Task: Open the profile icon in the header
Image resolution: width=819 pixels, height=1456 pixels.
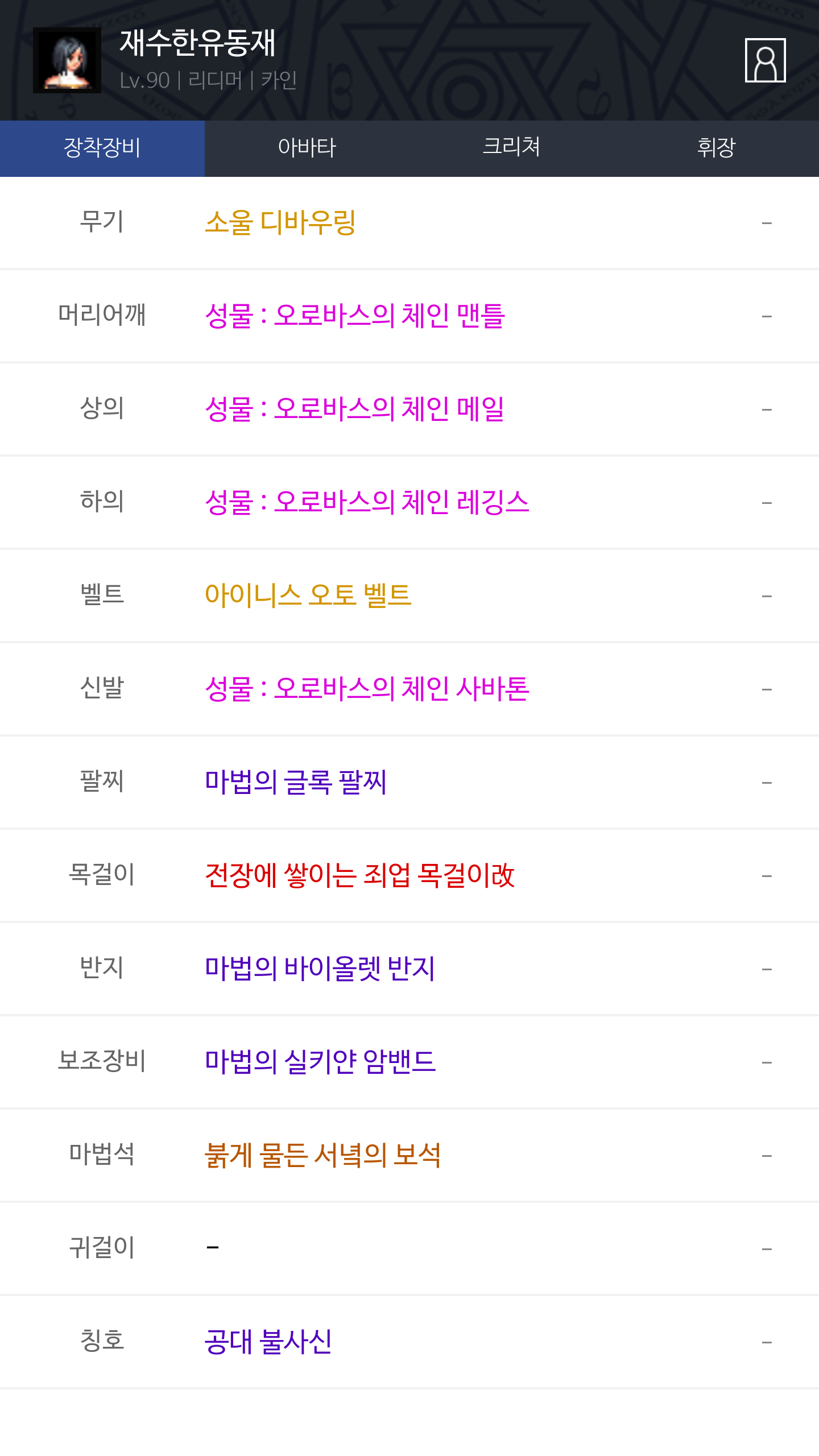Action: point(765,60)
